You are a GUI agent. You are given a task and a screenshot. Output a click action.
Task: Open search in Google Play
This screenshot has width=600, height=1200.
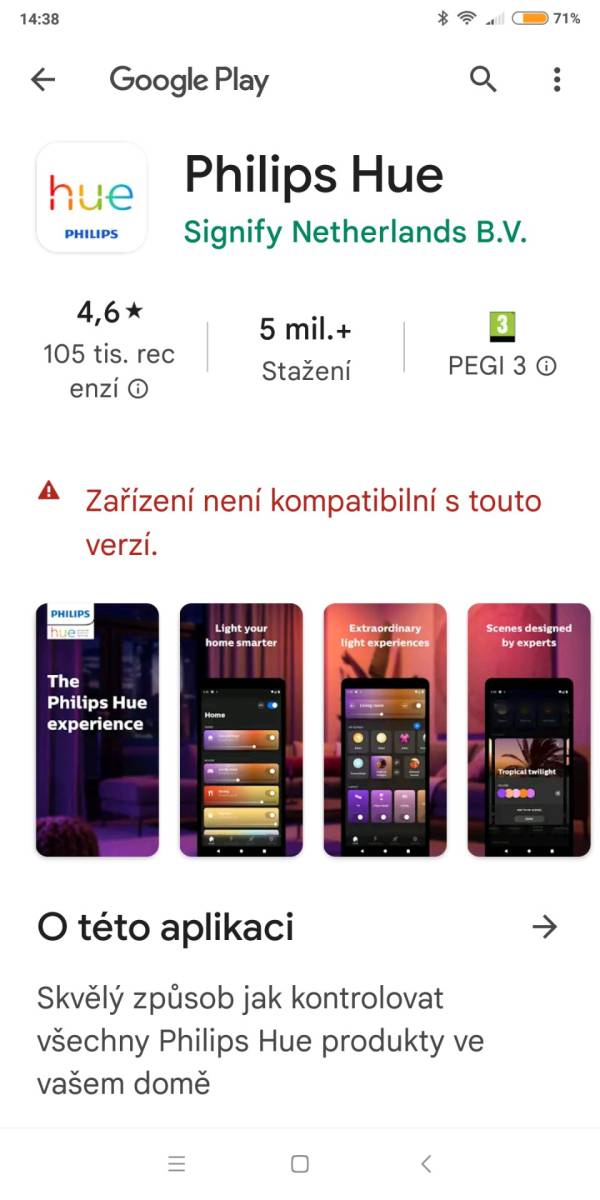tap(483, 80)
